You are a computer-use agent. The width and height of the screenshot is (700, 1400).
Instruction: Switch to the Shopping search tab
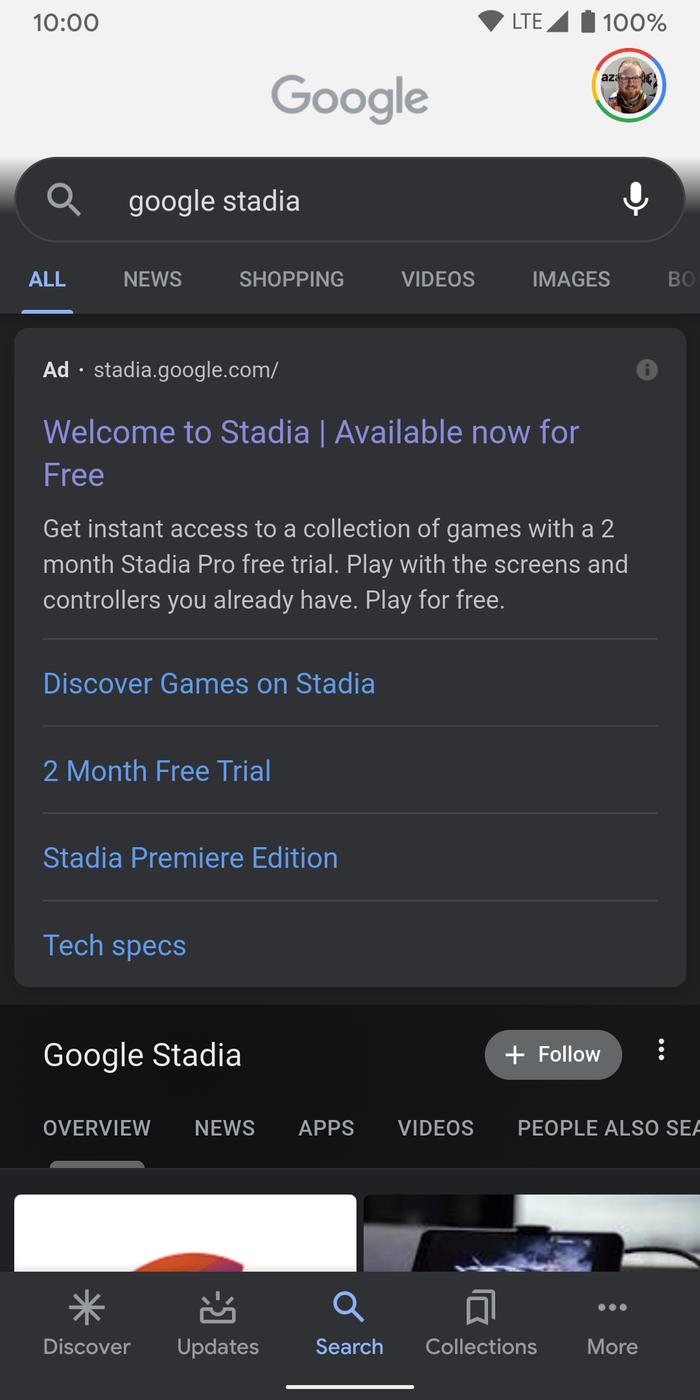tap(291, 279)
